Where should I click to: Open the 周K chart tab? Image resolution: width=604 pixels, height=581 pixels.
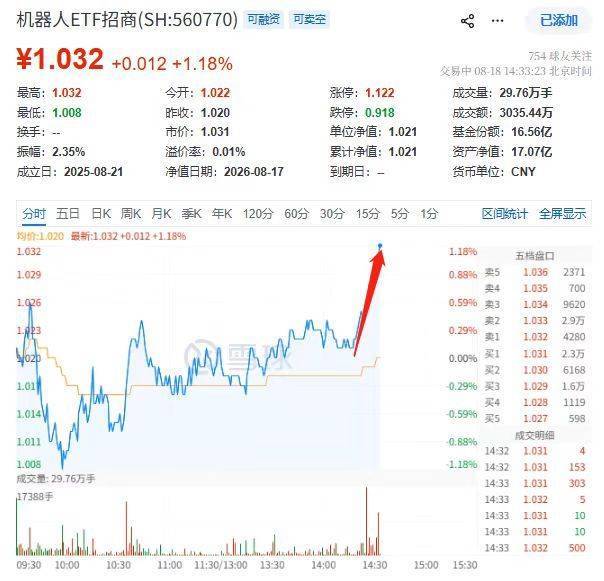(x=131, y=213)
